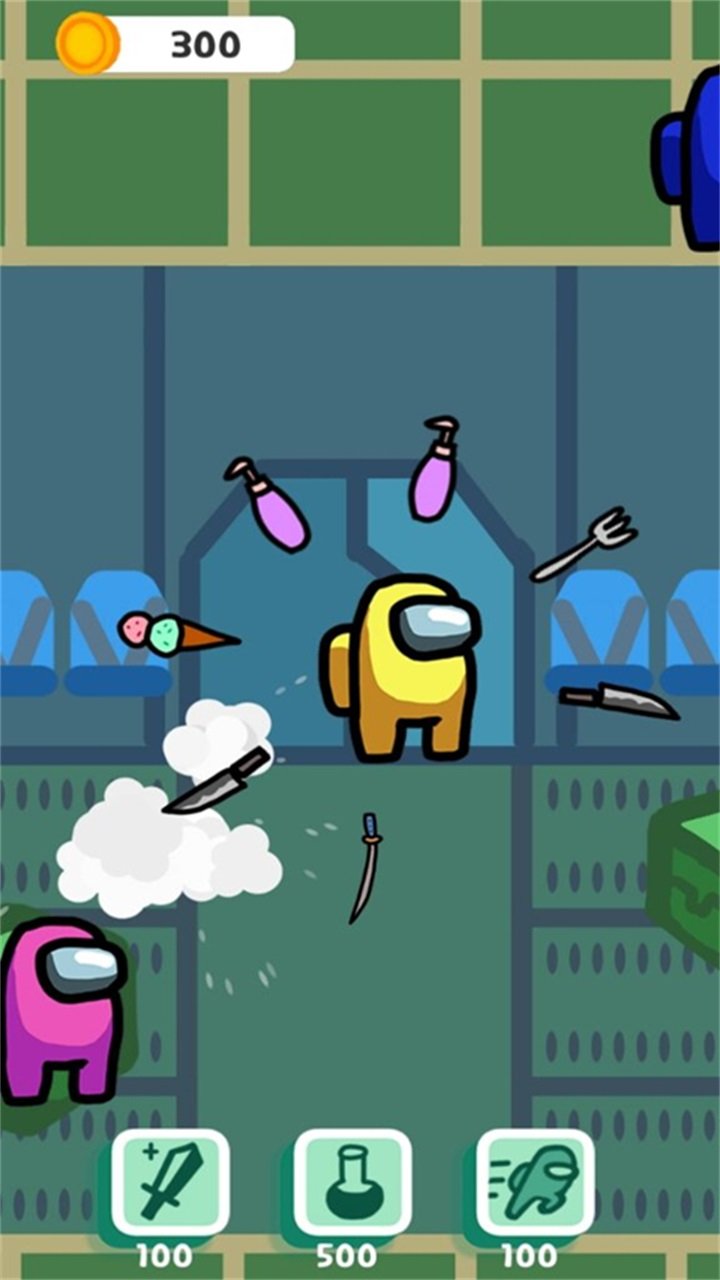The width and height of the screenshot is (720, 1280).
Task: Buy the speed boost upgrade for 100
Action: point(535,1182)
